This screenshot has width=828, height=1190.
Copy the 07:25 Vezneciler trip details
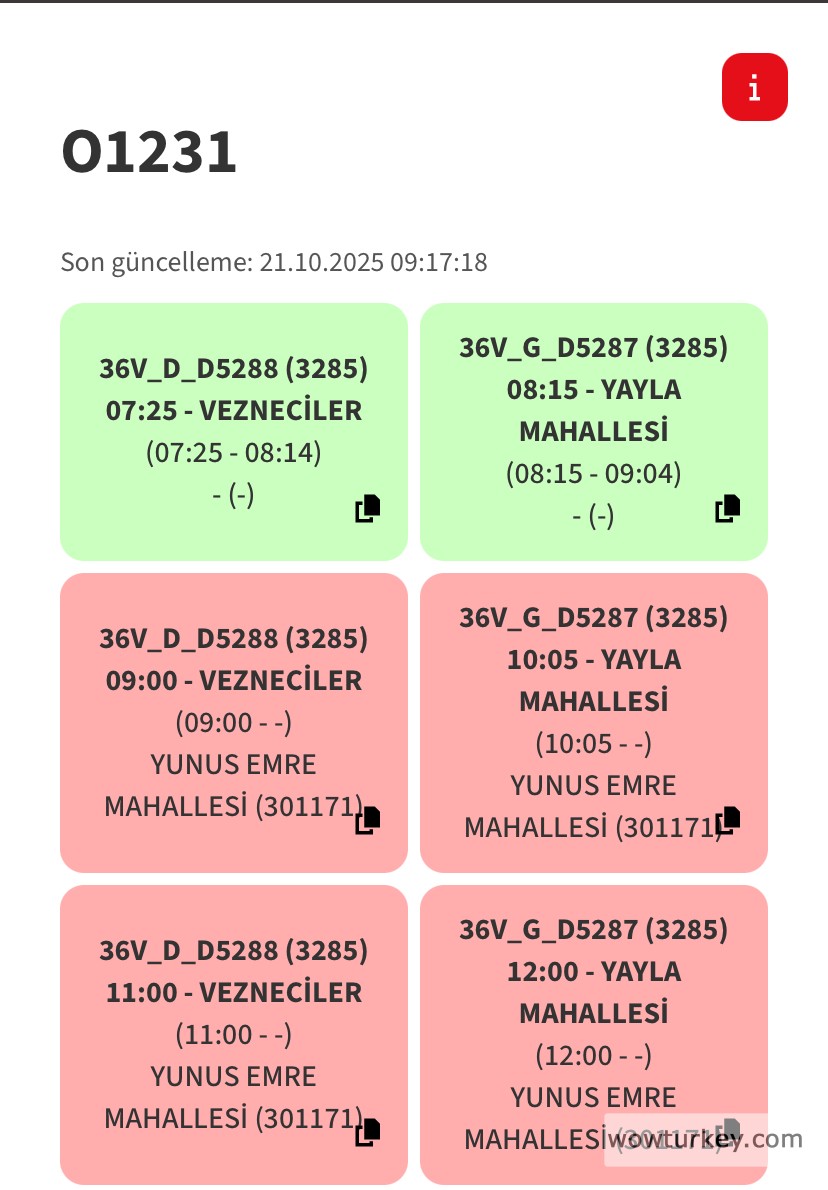368,509
